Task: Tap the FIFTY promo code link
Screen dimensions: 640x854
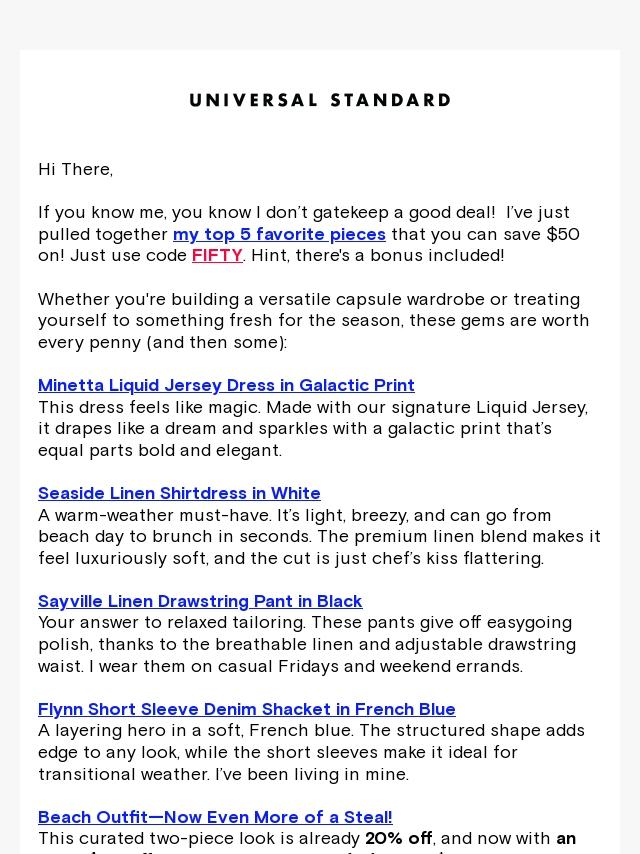Action: (217, 255)
